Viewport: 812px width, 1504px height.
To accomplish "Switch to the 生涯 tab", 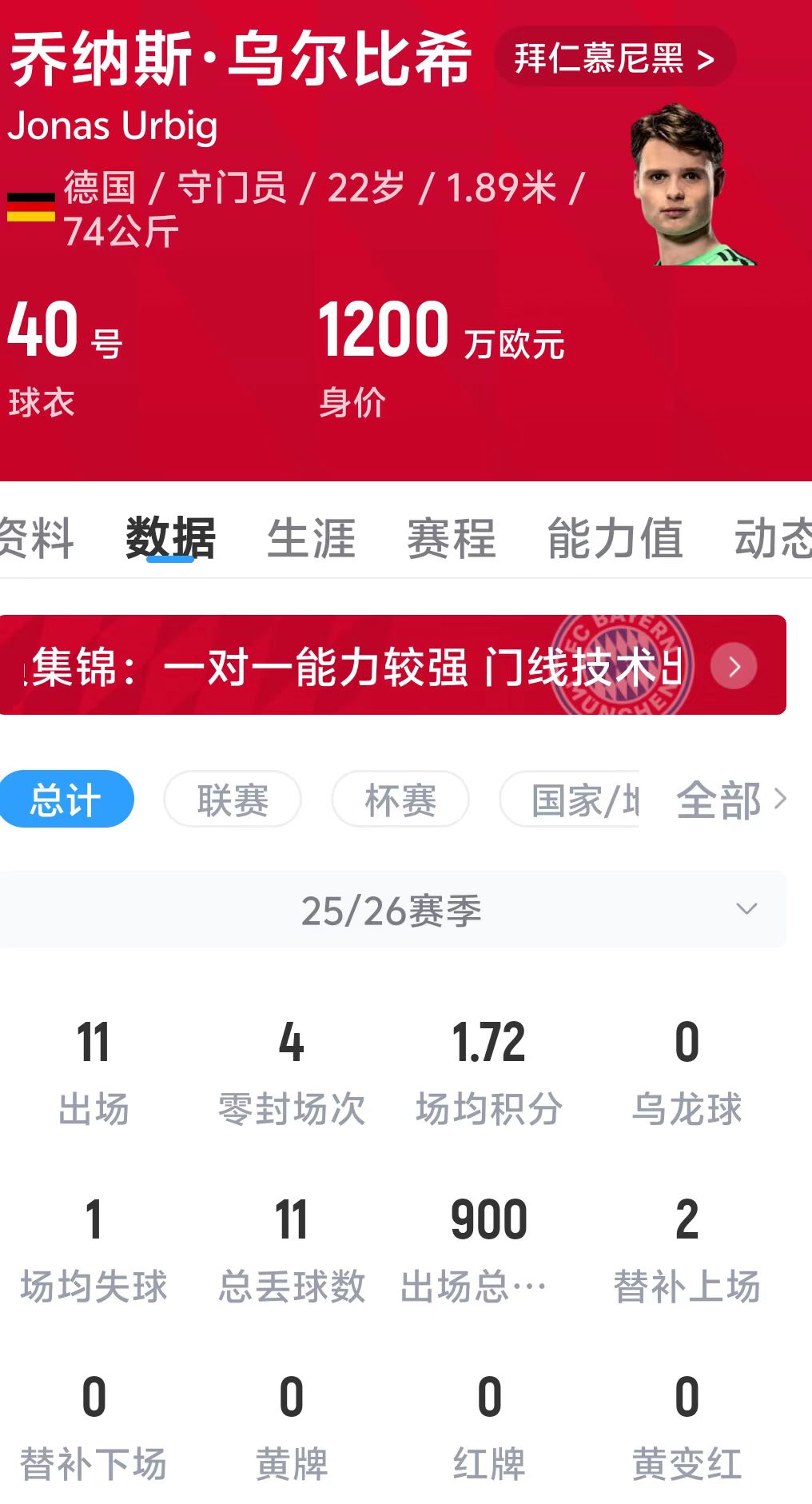I will [x=311, y=537].
